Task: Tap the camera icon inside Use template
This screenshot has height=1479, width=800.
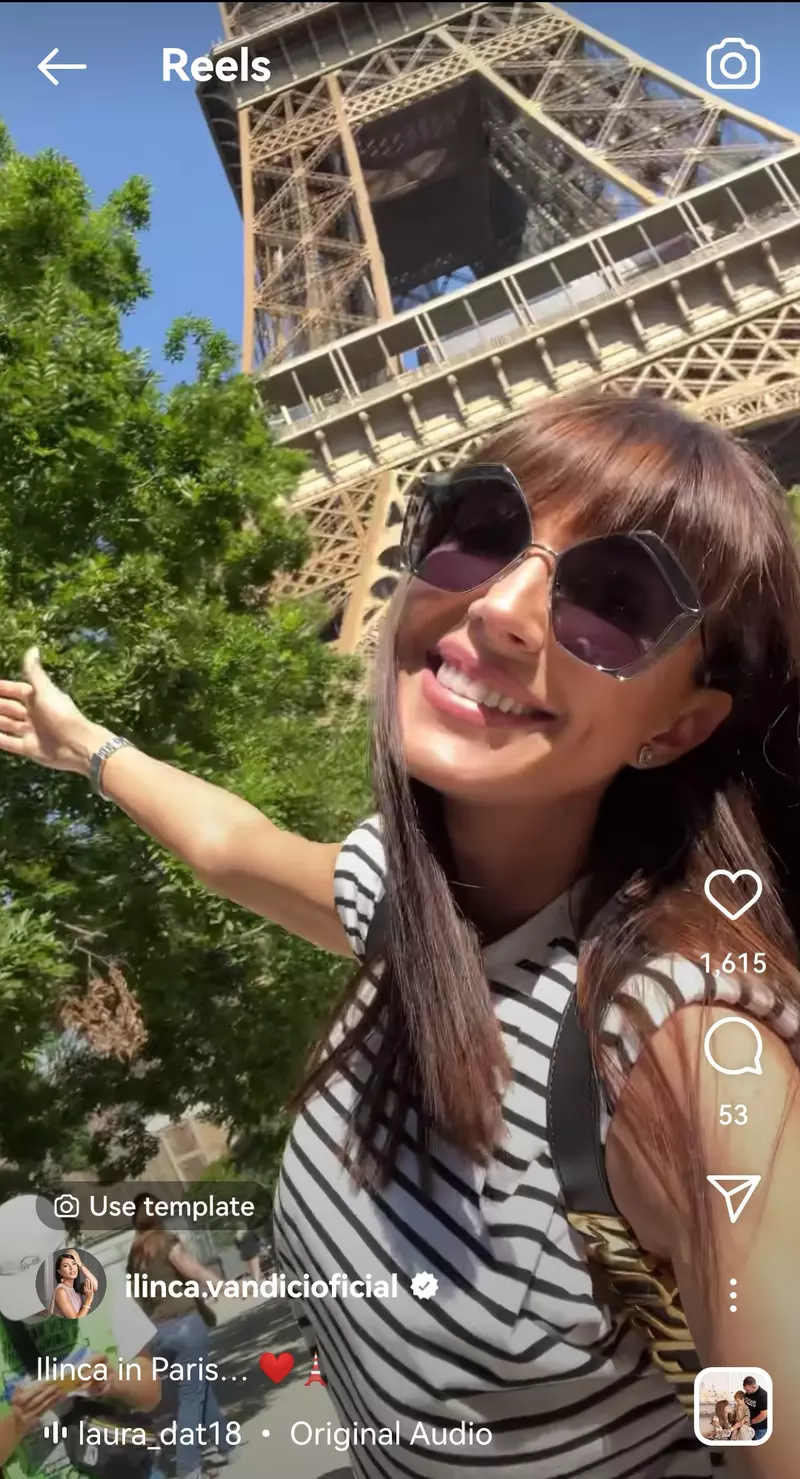Action: [64, 1206]
